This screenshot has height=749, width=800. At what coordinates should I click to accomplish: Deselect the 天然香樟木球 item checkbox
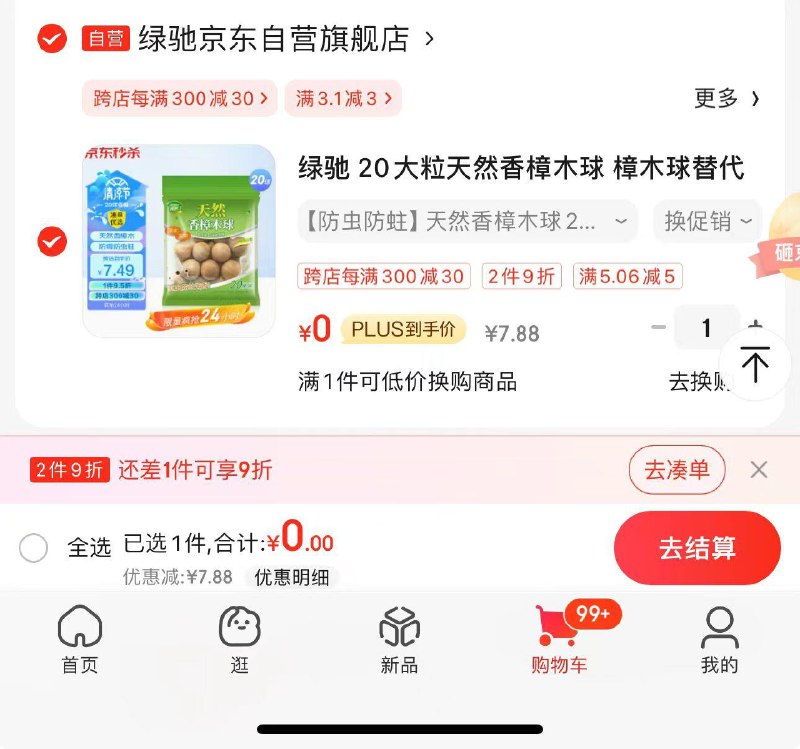(x=52, y=241)
